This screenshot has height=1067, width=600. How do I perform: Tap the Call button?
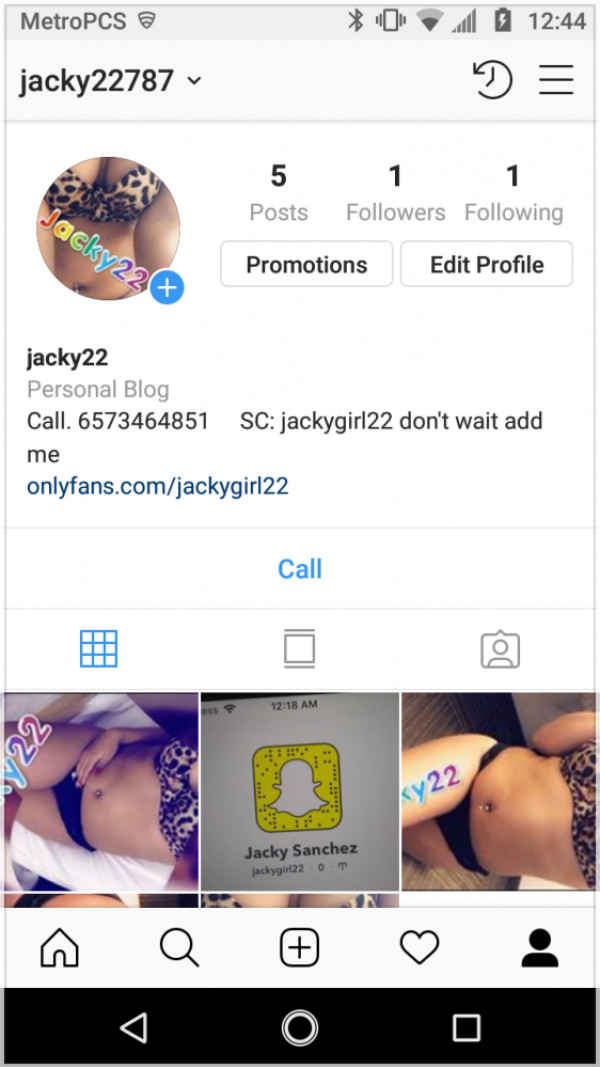[x=300, y=569]
